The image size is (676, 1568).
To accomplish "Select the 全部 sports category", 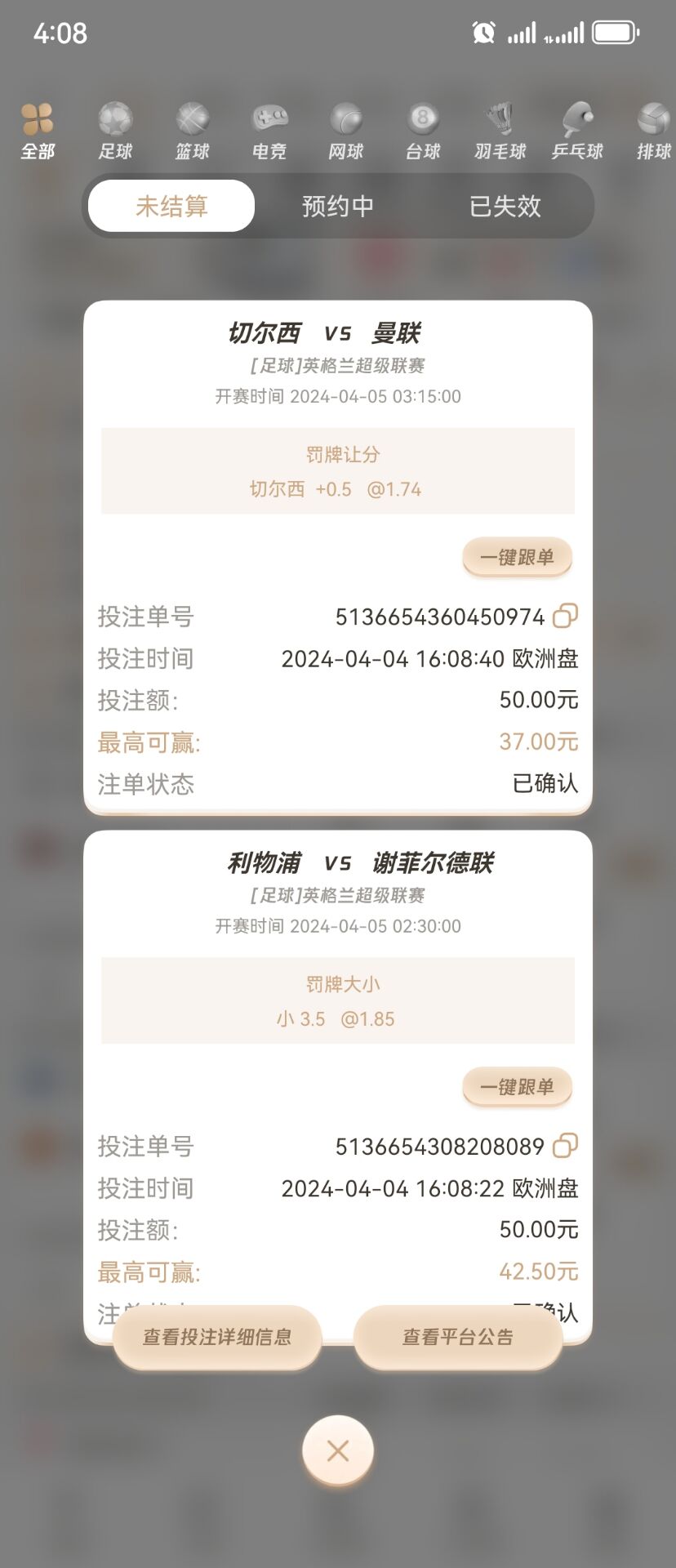I will (x=38, y=131).
